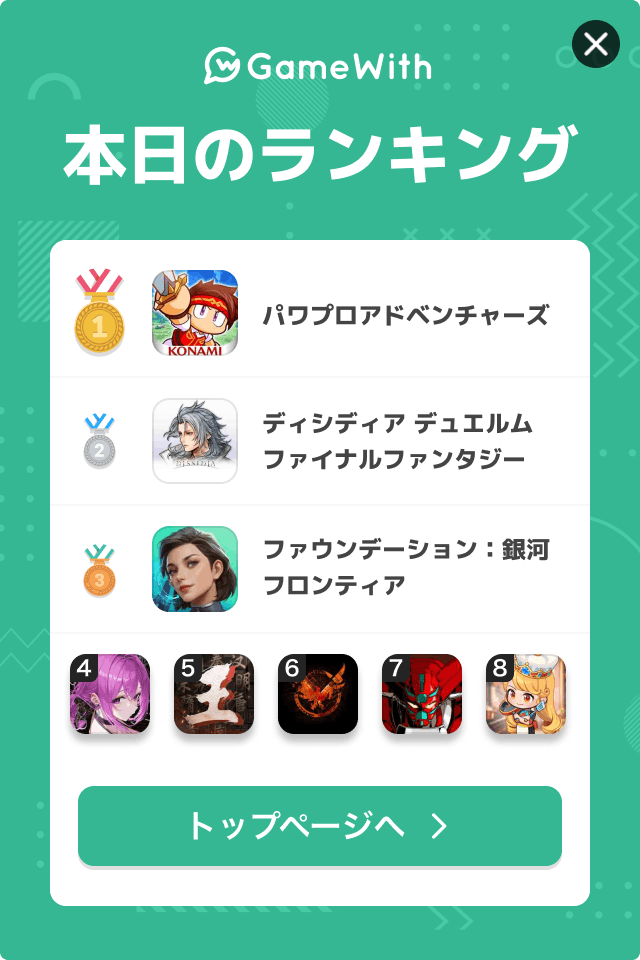This screenshot has height=960, width=640.
Task: Open ディシディア デュエルム ファイナルファンタジー entry
Action: (396, 441)
